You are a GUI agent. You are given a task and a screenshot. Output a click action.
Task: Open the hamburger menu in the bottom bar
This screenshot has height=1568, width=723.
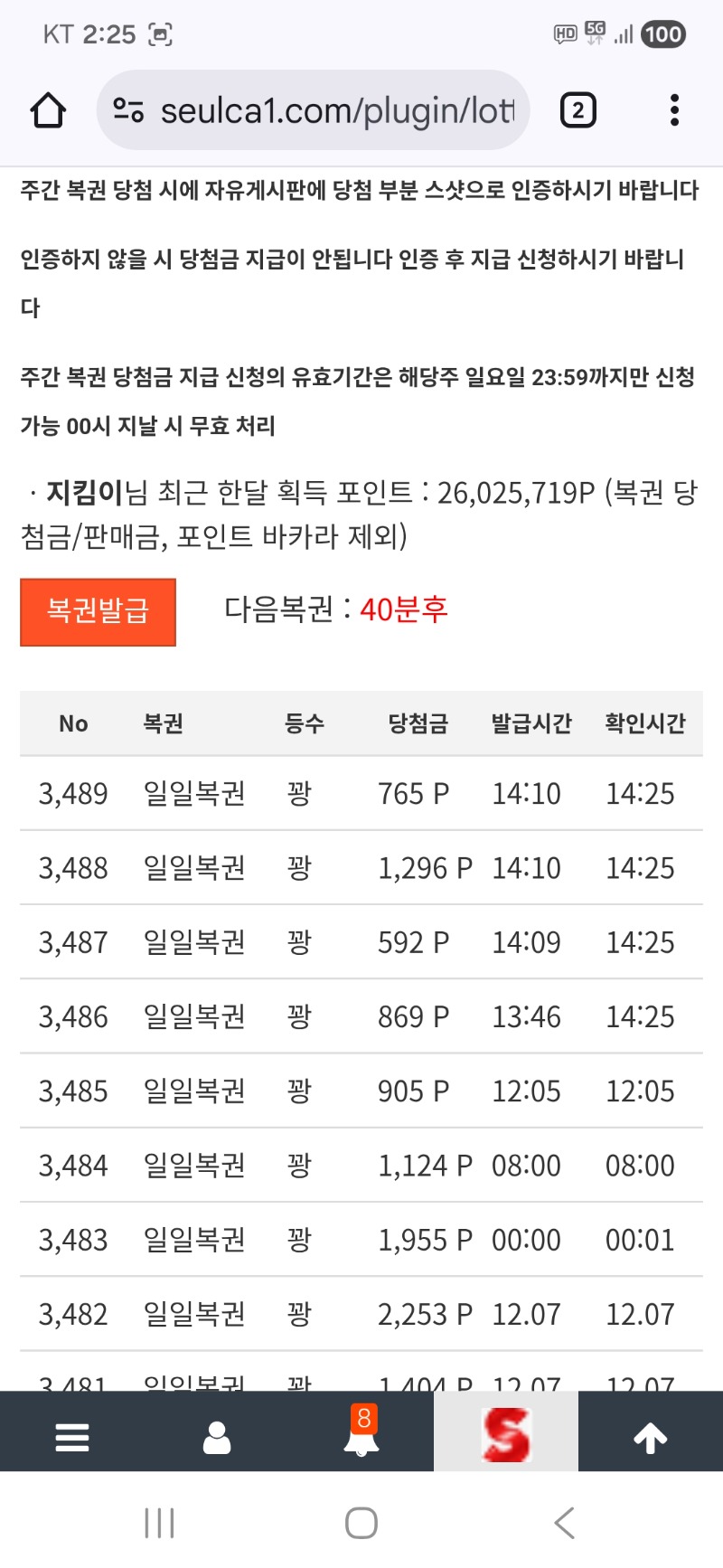click(x=72, y=1436)
